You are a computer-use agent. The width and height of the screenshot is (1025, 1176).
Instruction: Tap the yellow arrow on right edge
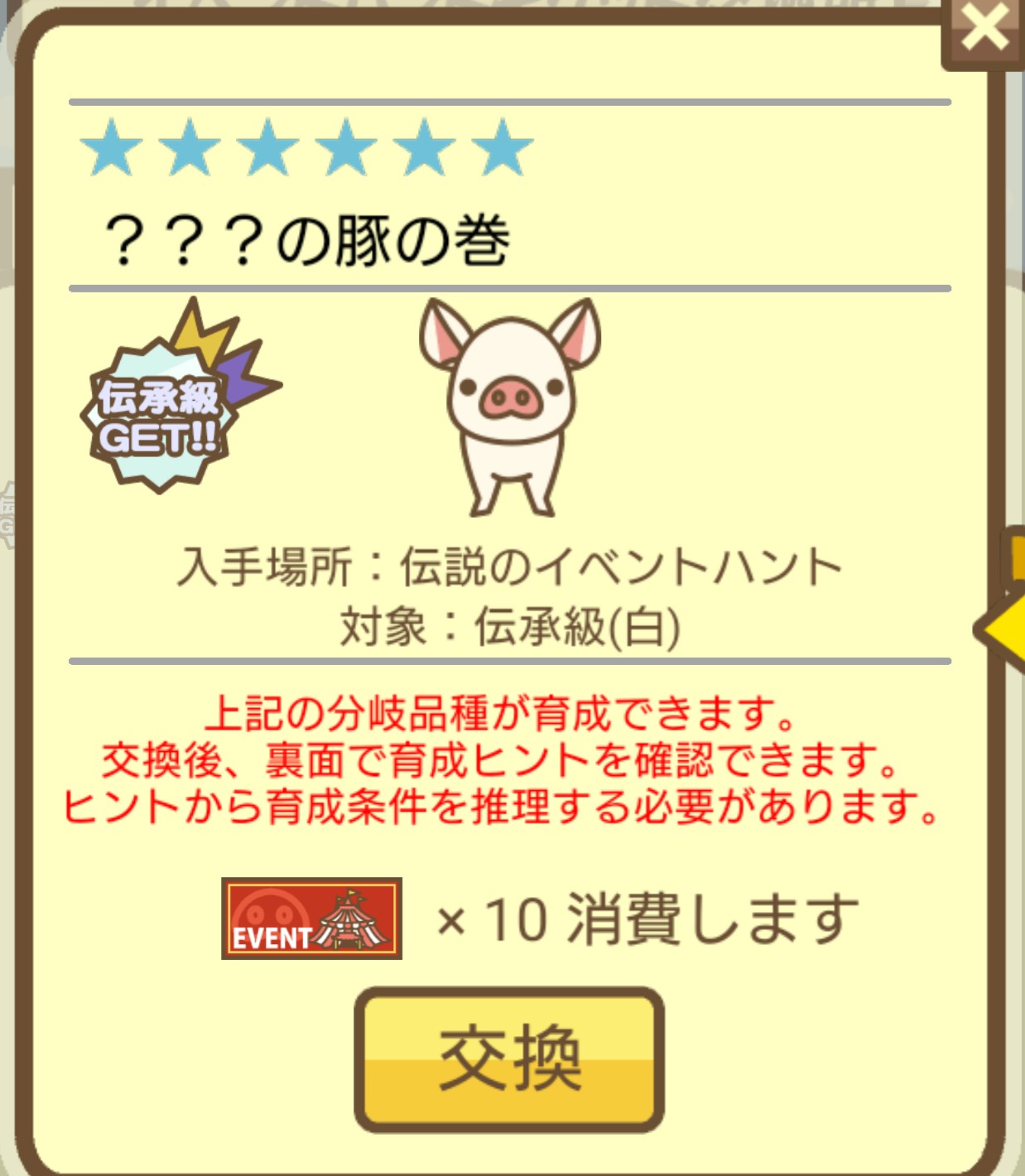click(x=1003, y=629)
